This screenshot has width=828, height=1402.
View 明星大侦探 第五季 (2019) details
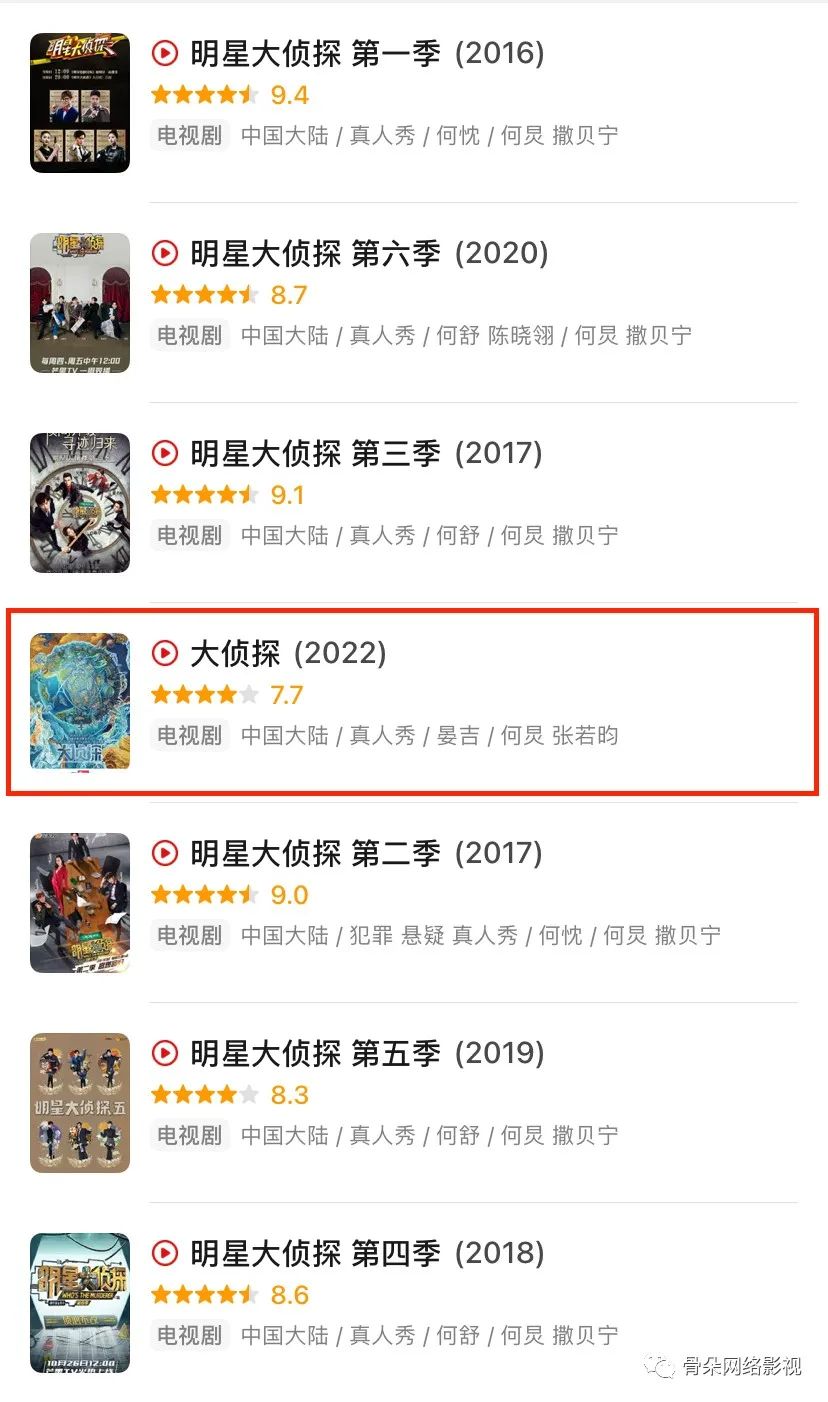click(366, 1054)
